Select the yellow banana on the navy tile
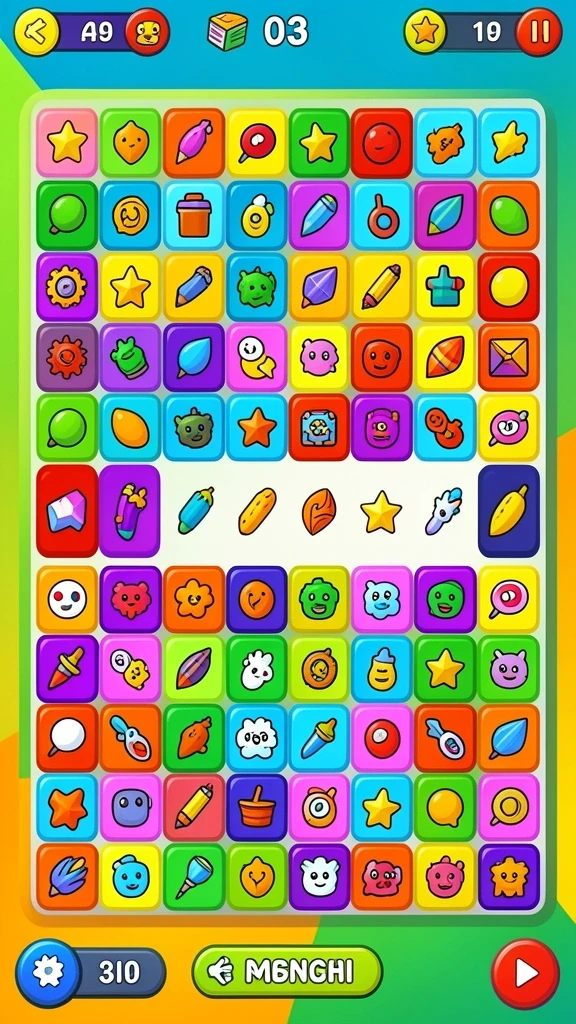This screenshot has width=576, height=1024. [x=509, y=511]
